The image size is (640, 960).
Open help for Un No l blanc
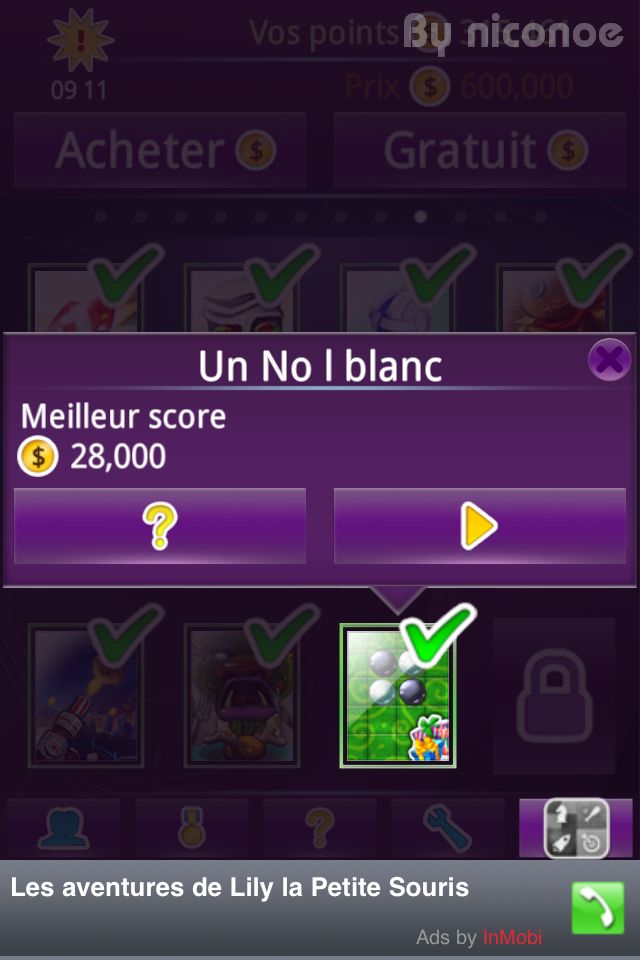pyautogui.click(x=160, y=526)
